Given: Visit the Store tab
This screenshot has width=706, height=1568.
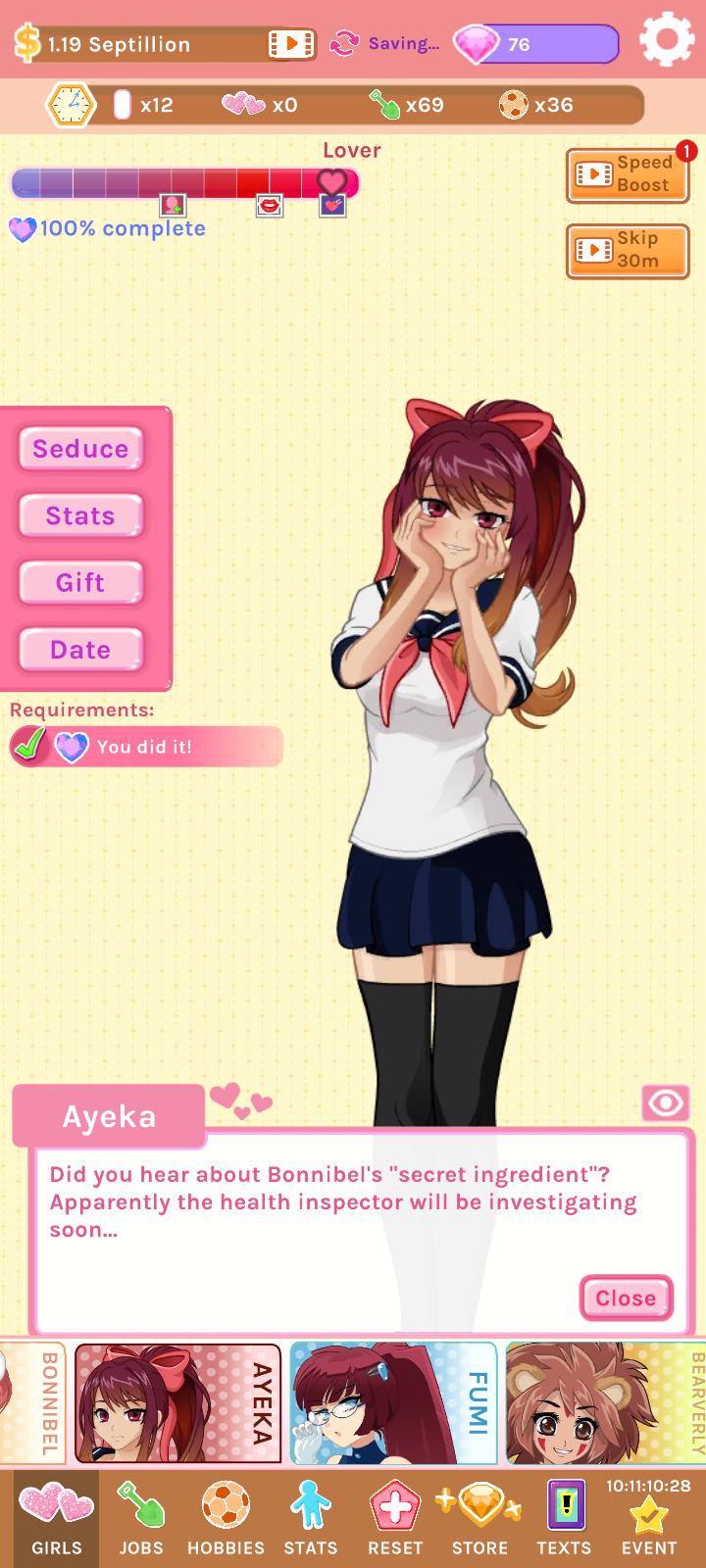Looking at the screenshot, I should (479, 1519).
